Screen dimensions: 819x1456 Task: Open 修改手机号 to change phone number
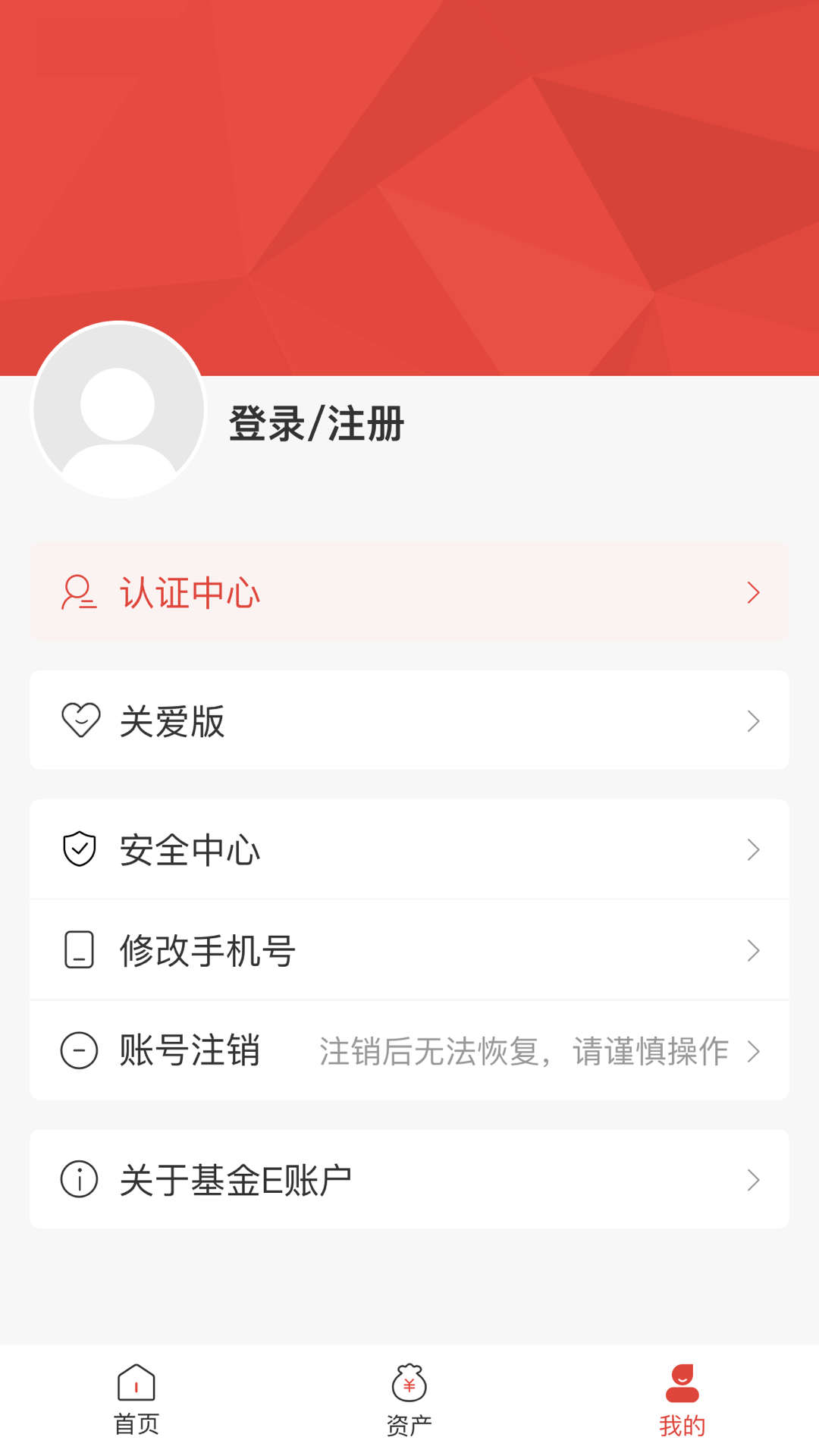point(409,950)
